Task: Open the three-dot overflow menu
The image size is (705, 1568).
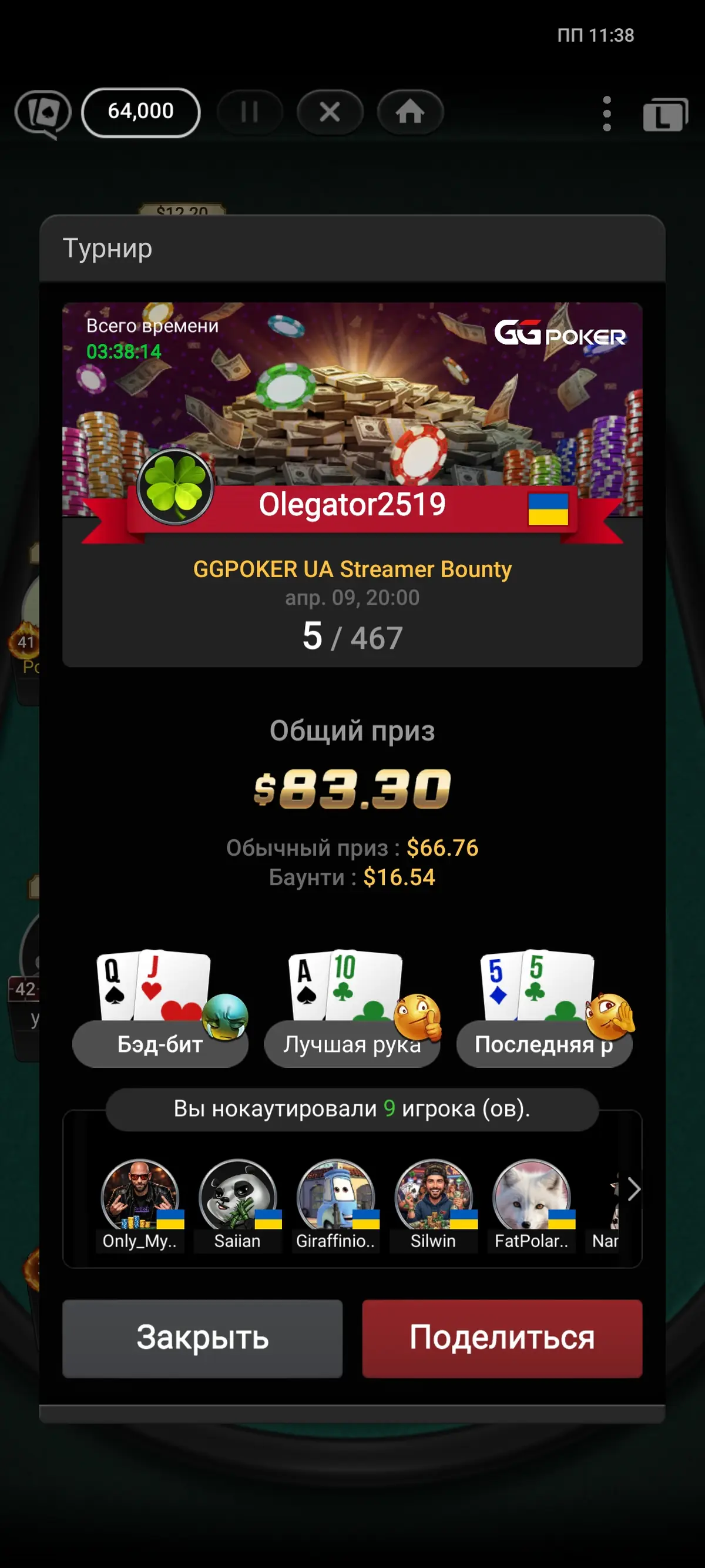Action: point(606,113)
